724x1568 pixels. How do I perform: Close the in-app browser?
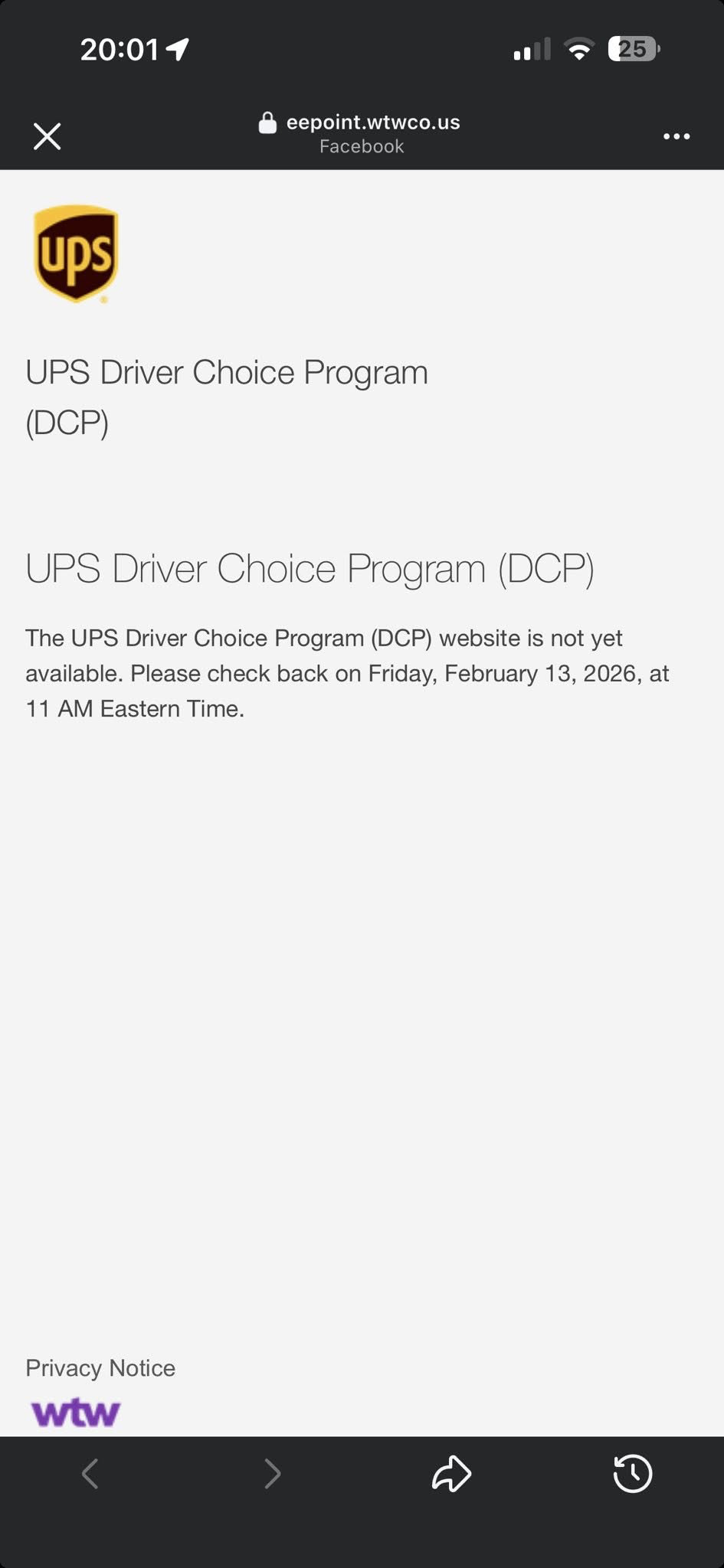[47, 136]
